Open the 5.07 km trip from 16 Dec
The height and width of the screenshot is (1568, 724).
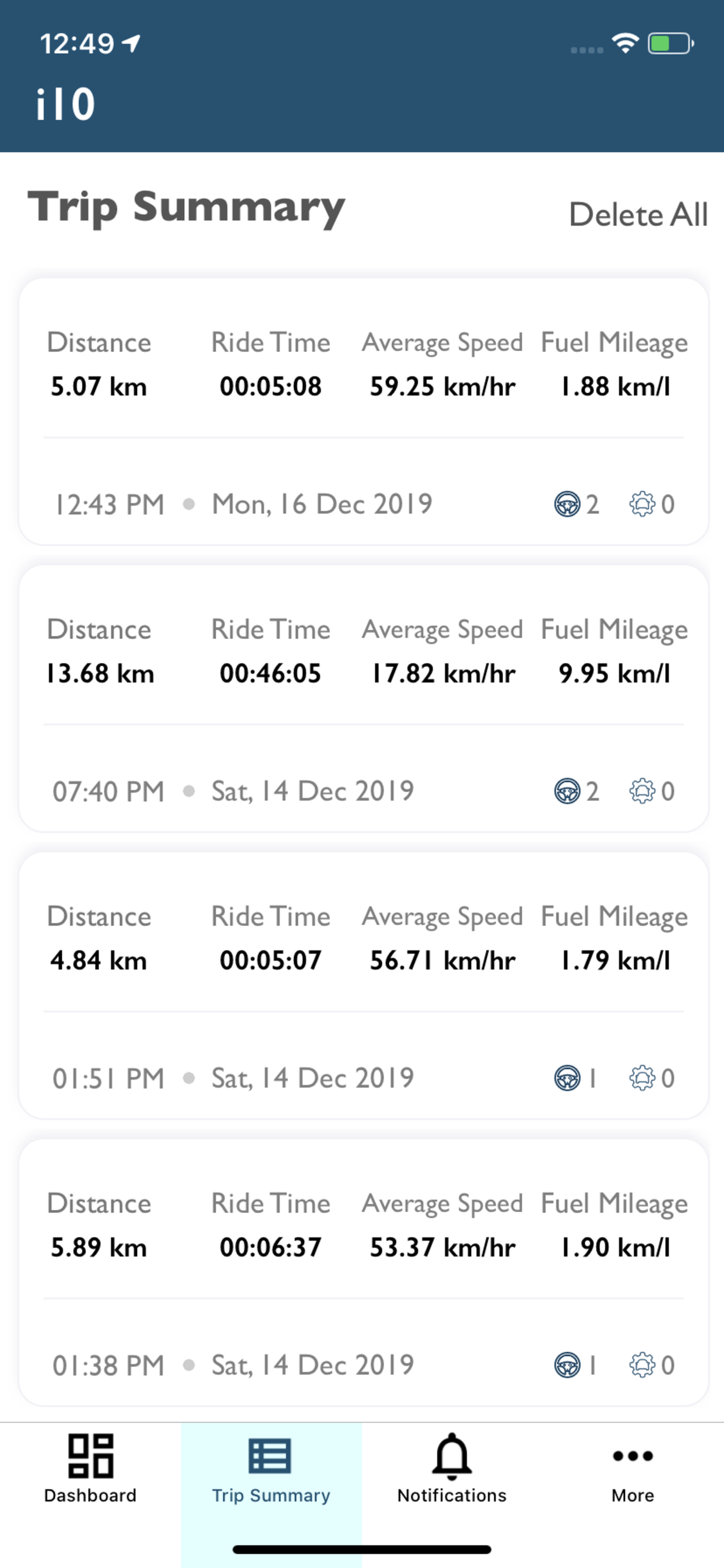tap(363, 411)
